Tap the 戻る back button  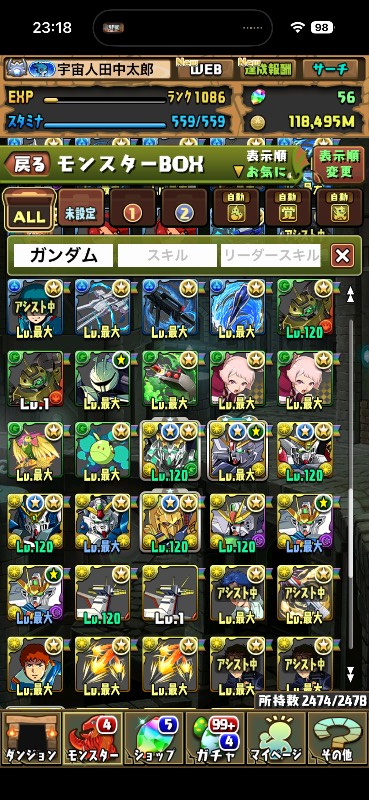click(x=28, y=164)
